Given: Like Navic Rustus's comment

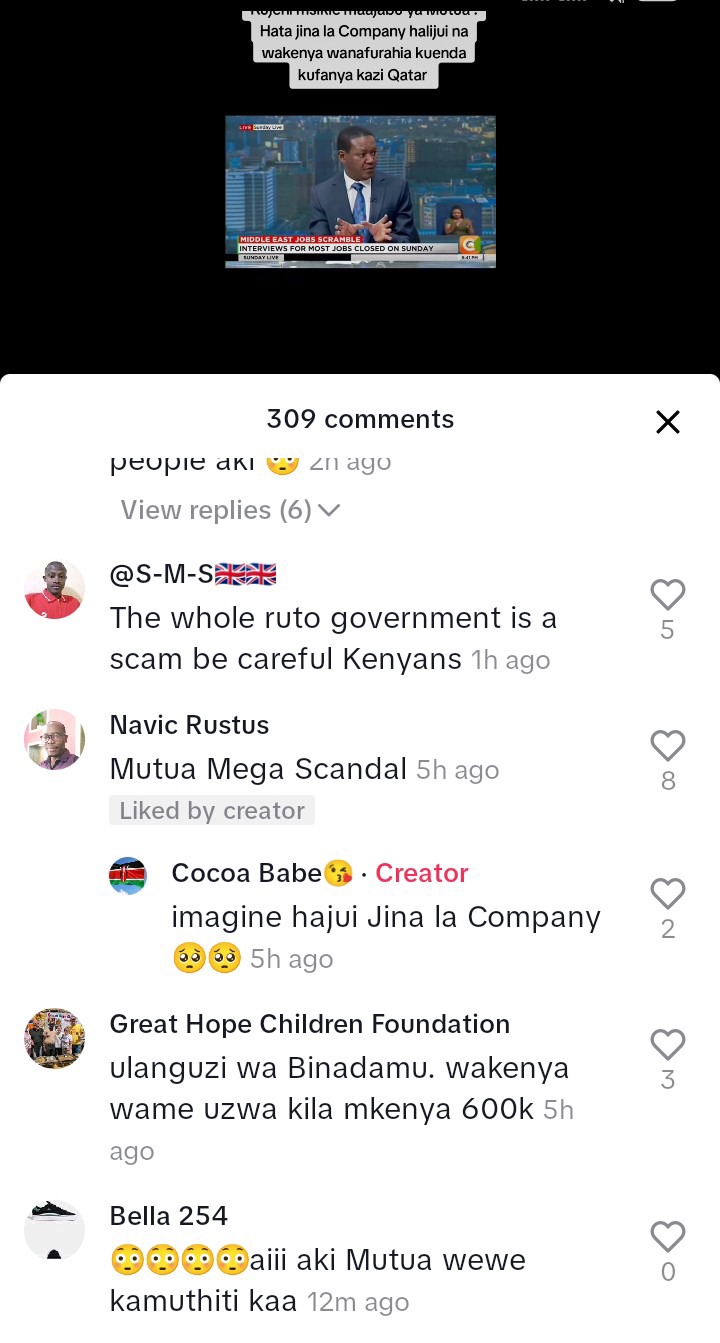Looking at the screenshot, I should point(667,746).
